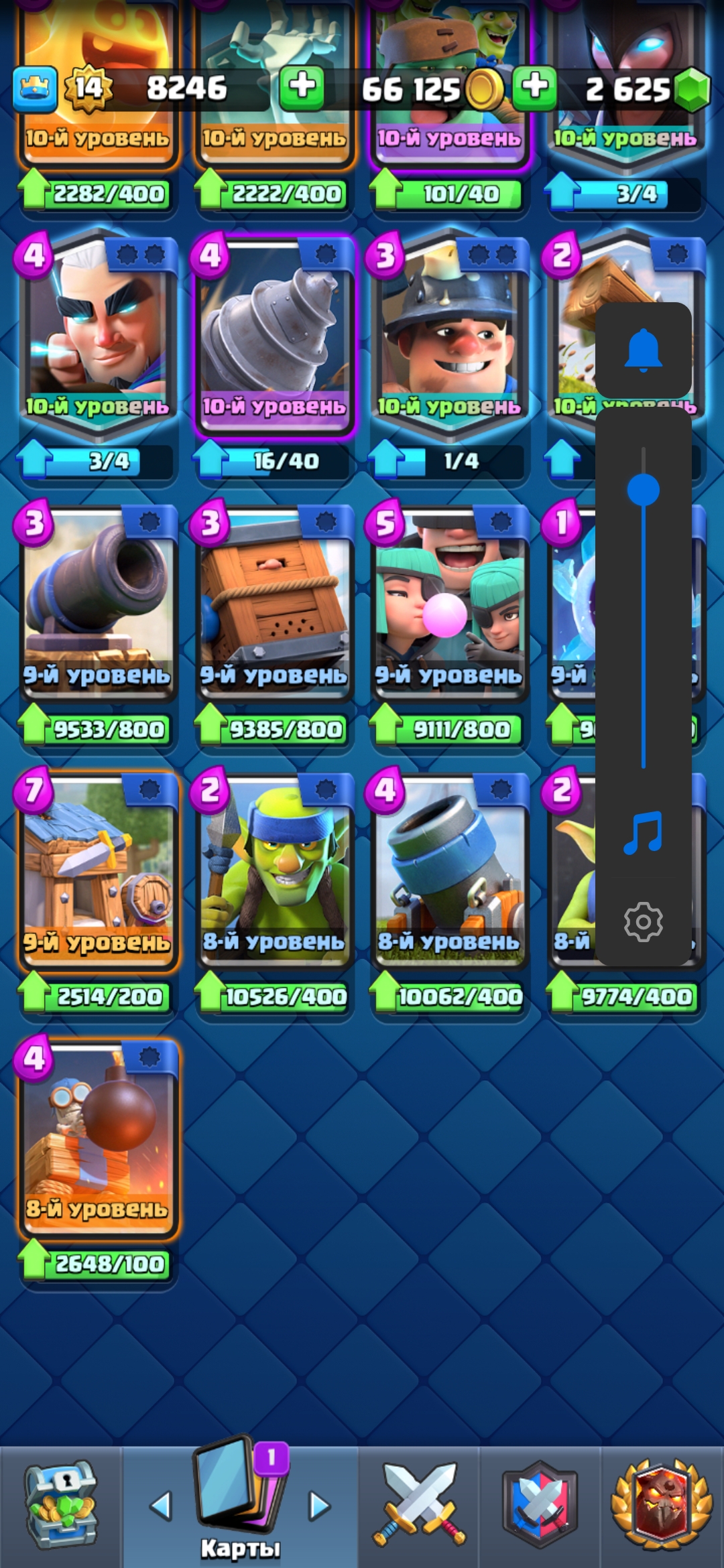Open the clan shield tab

[x=540, y=1504]
